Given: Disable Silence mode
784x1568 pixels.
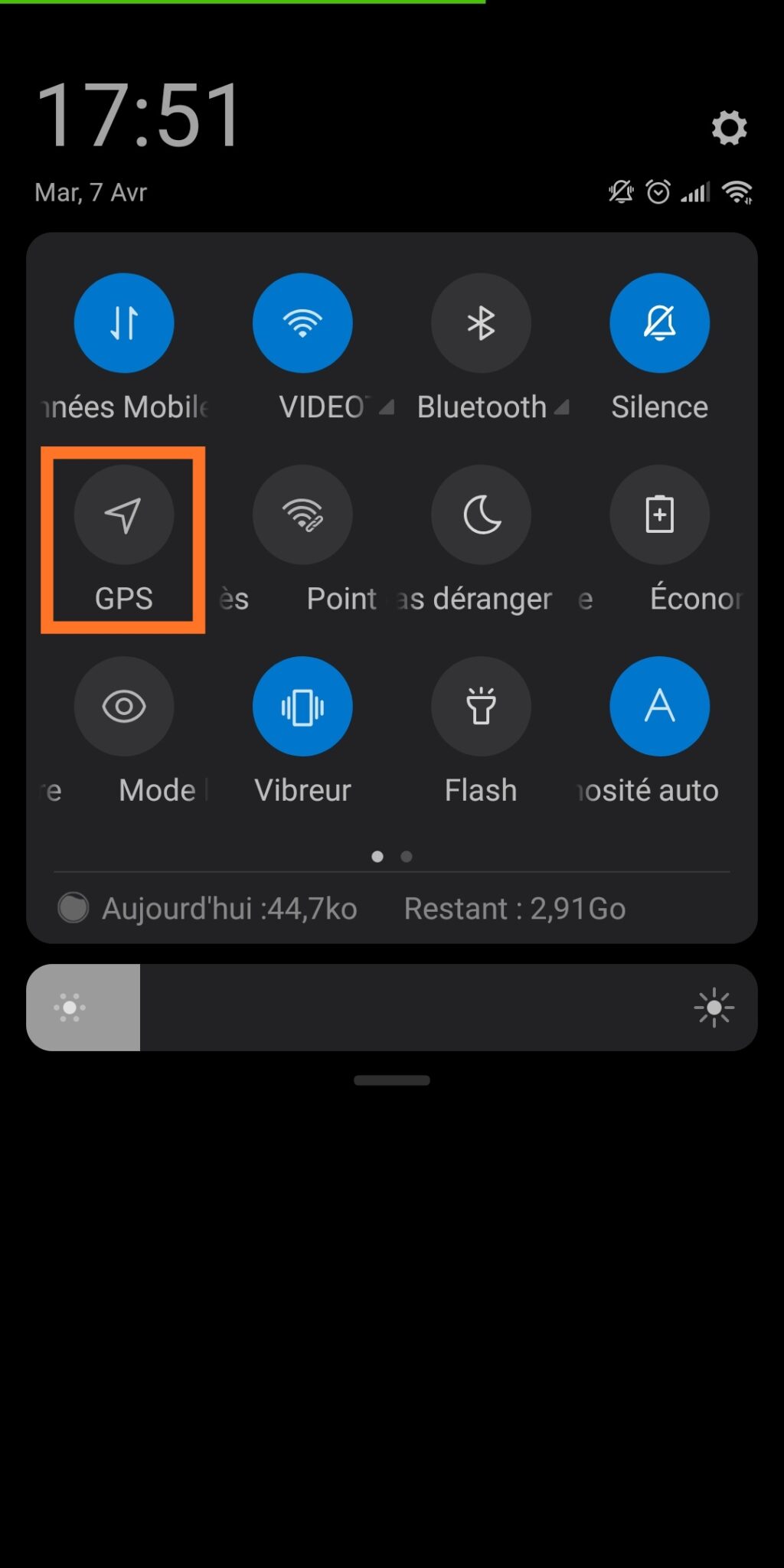Looking at the screenshot, I should pyautogui.click(x=659, y=323).
